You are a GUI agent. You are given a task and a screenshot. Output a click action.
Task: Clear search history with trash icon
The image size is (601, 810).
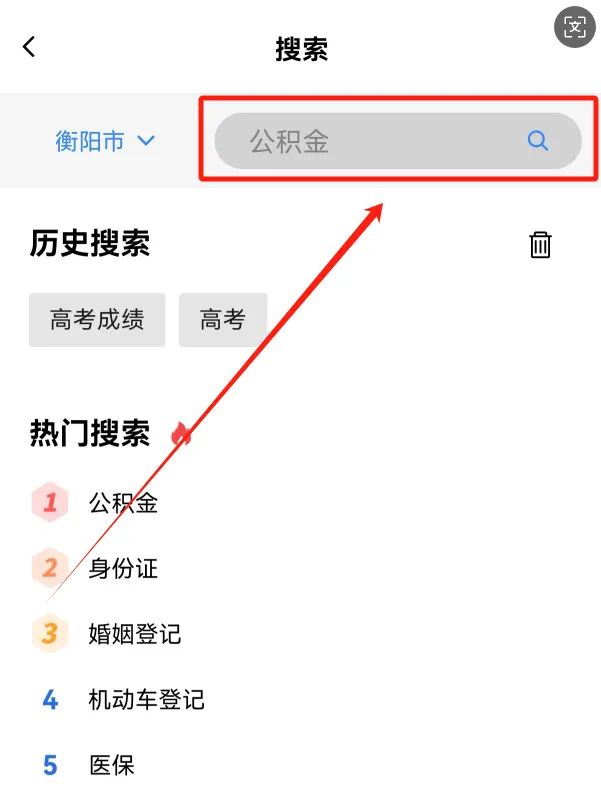pos(540,244)
